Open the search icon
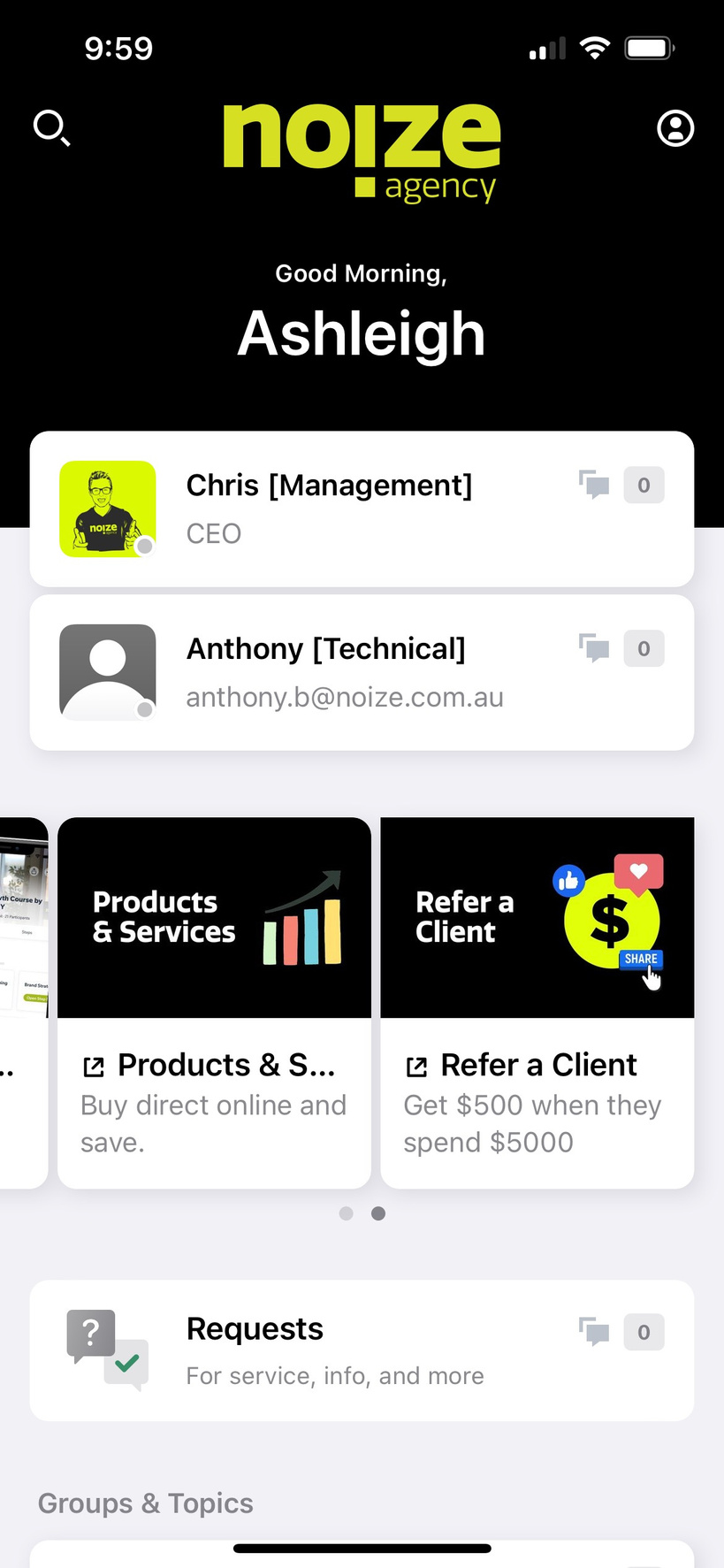Screen dimensions: 724x1568 (x=51, y=128)
